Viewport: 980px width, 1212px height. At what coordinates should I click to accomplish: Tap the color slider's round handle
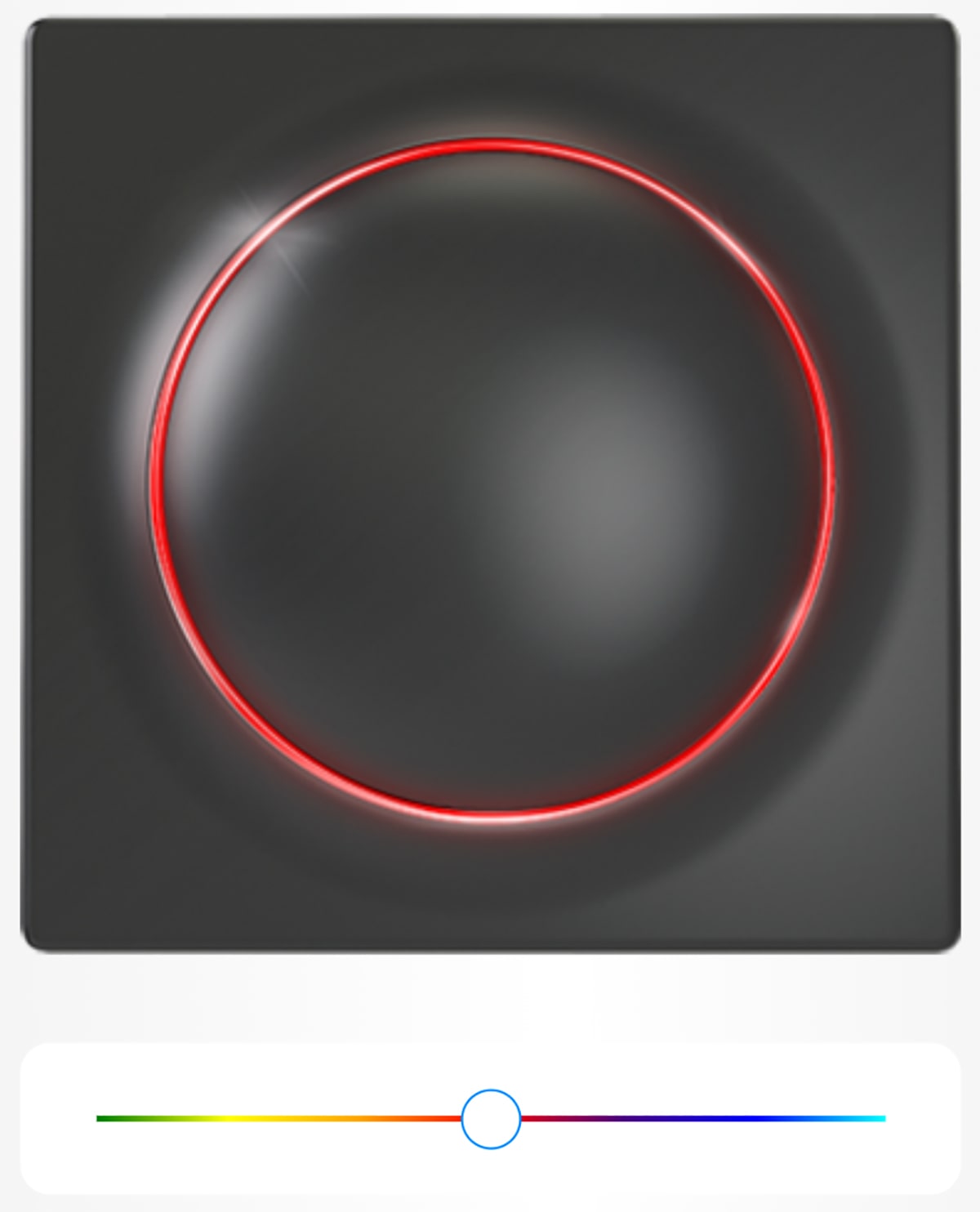pos(491,1118)
